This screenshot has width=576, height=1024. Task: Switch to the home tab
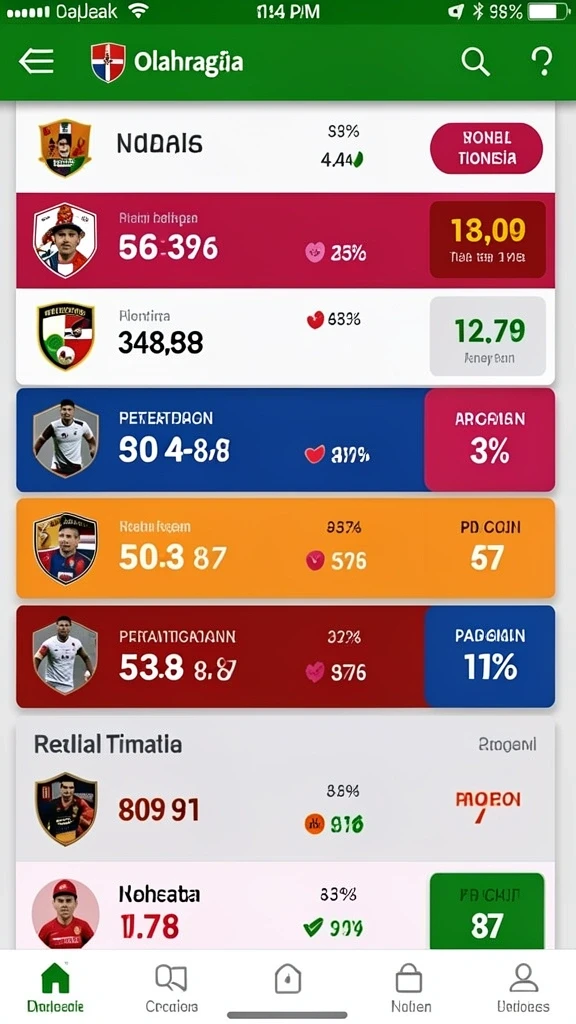pyautogui.click(x=56, y=986)
